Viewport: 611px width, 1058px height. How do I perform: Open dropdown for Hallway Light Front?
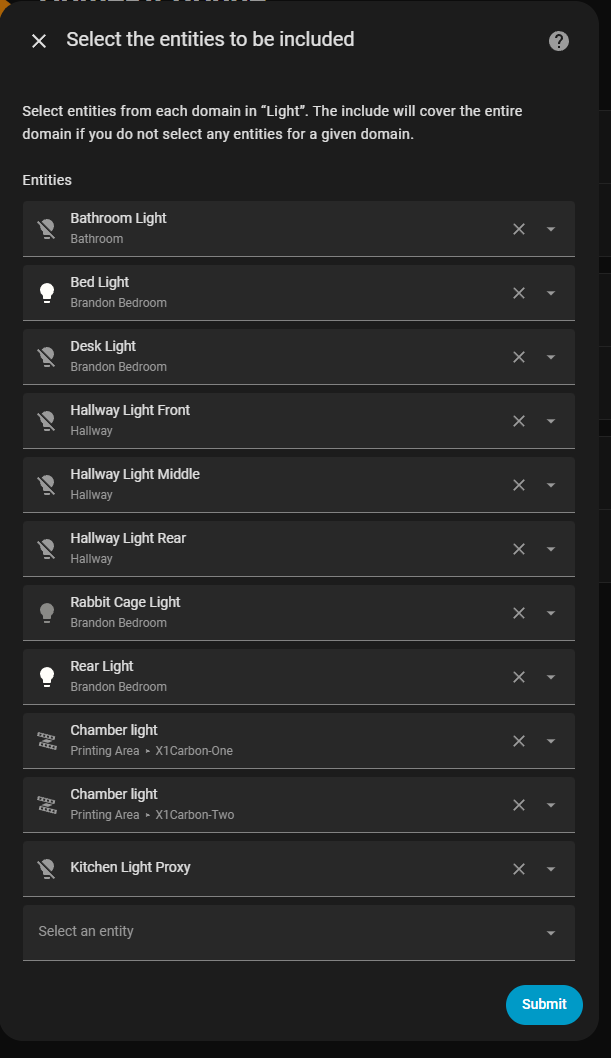(x=551, y=421)
